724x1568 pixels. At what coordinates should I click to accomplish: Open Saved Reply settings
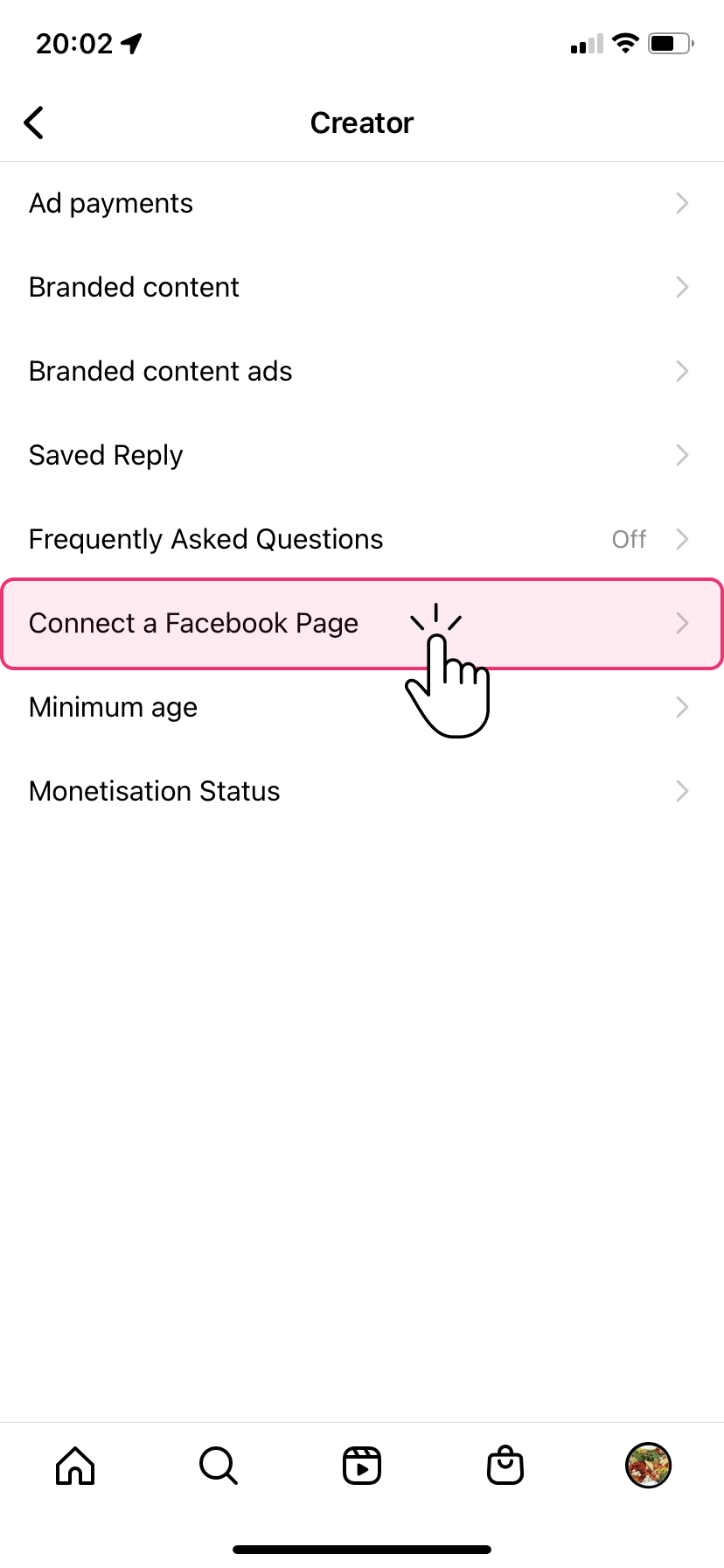click(x=362, y=455)
